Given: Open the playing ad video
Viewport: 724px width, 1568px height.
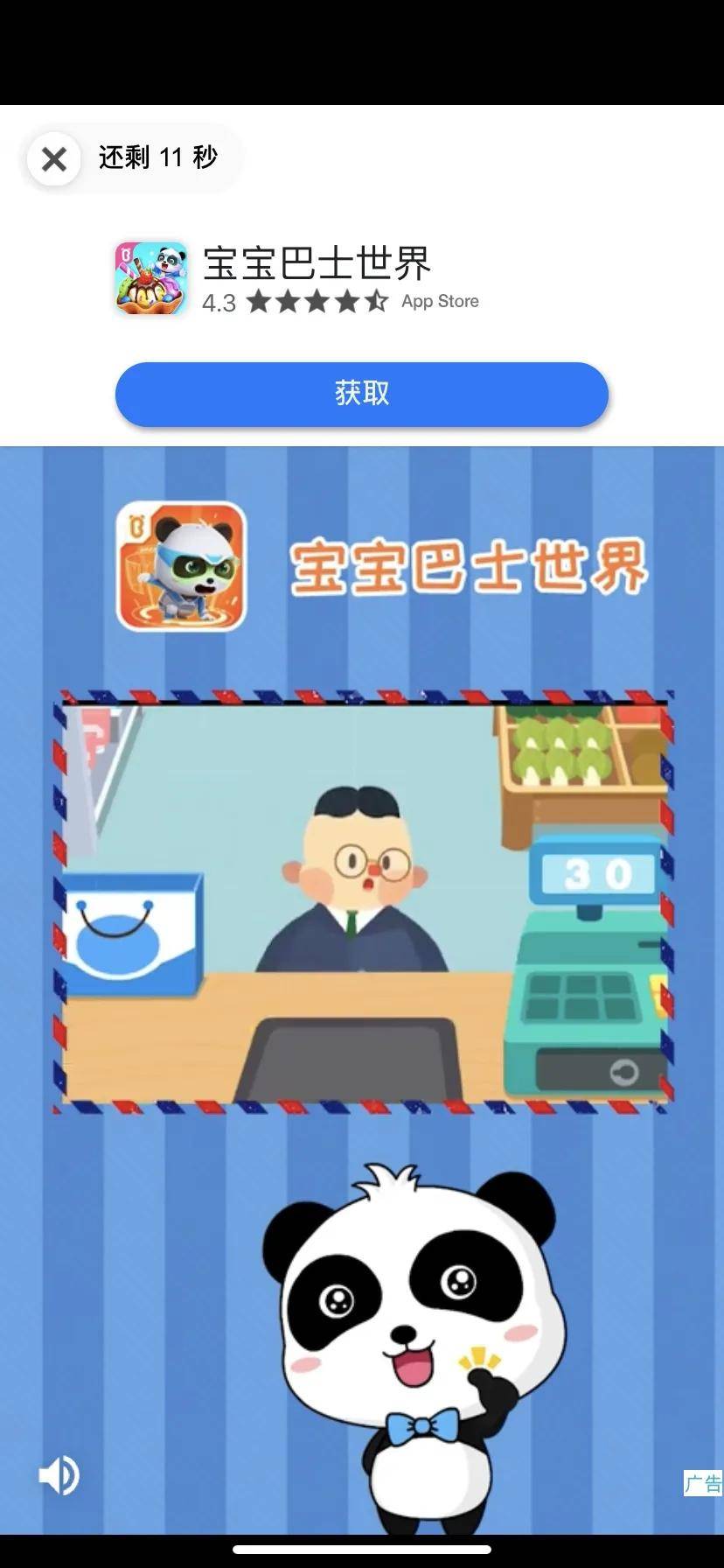Looking at the screenshot, I should pyautogui.click(x=363, y=901).
